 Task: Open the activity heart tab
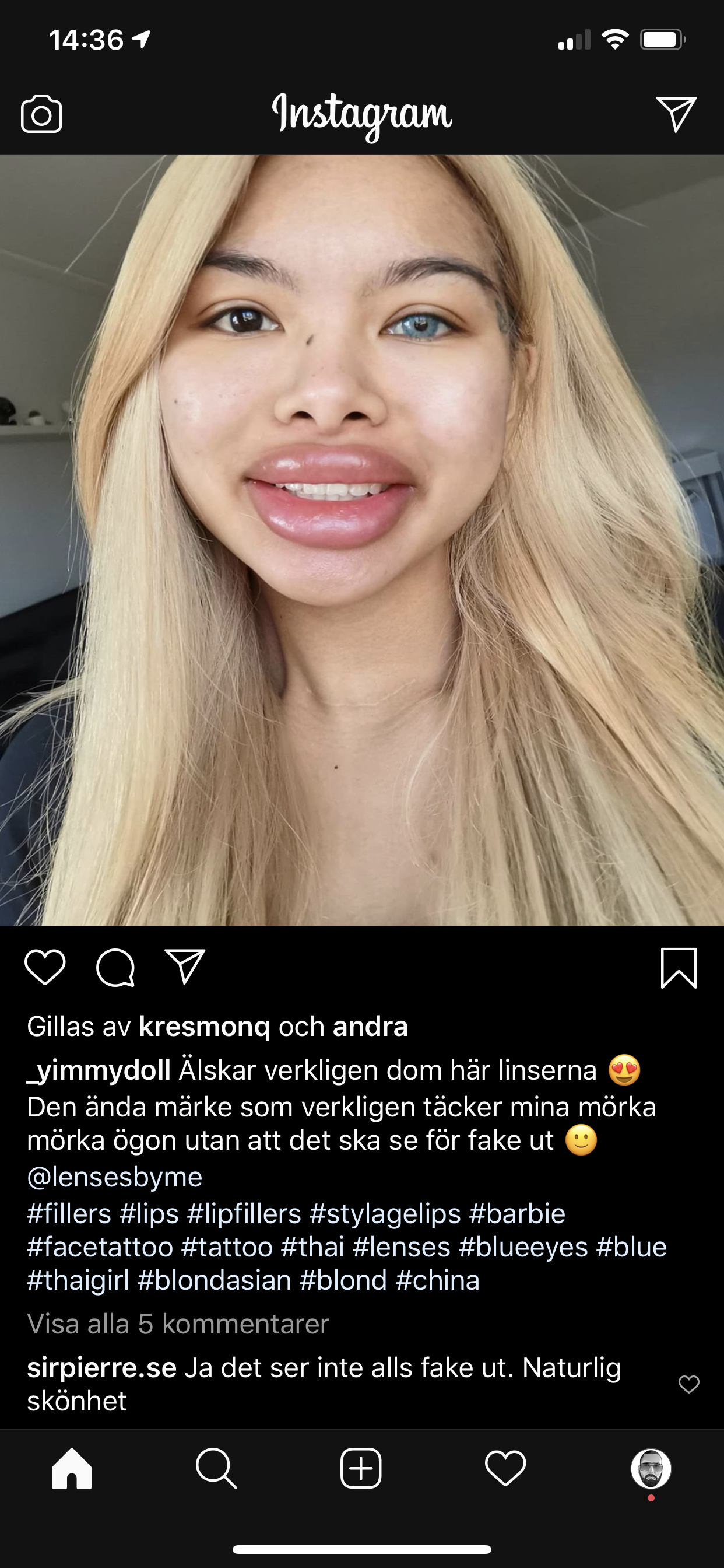click(505, 1468)
